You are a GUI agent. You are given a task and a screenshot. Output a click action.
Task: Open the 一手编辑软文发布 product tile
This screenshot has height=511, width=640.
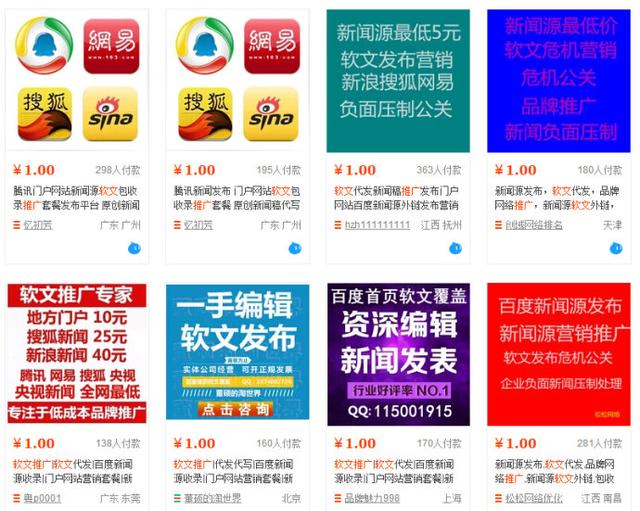click(237, 353)
